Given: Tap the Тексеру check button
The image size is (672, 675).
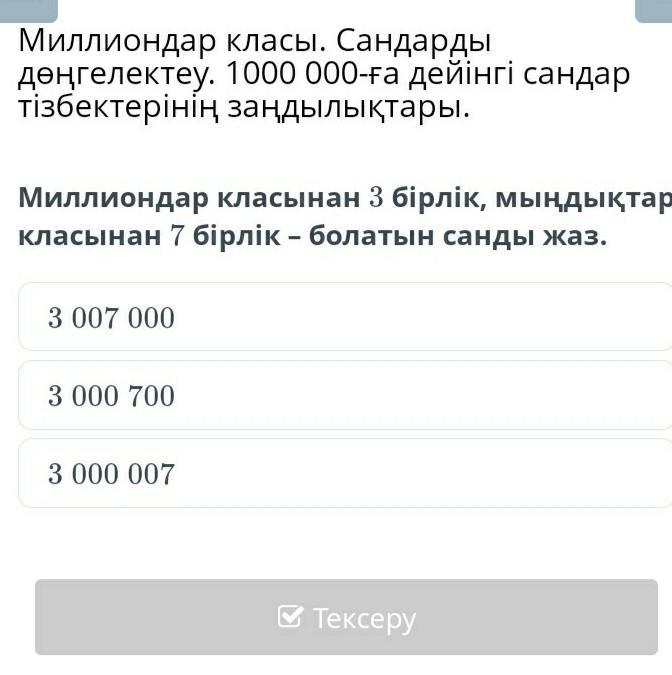Looking at the screenshot, I should pos(347,617).
